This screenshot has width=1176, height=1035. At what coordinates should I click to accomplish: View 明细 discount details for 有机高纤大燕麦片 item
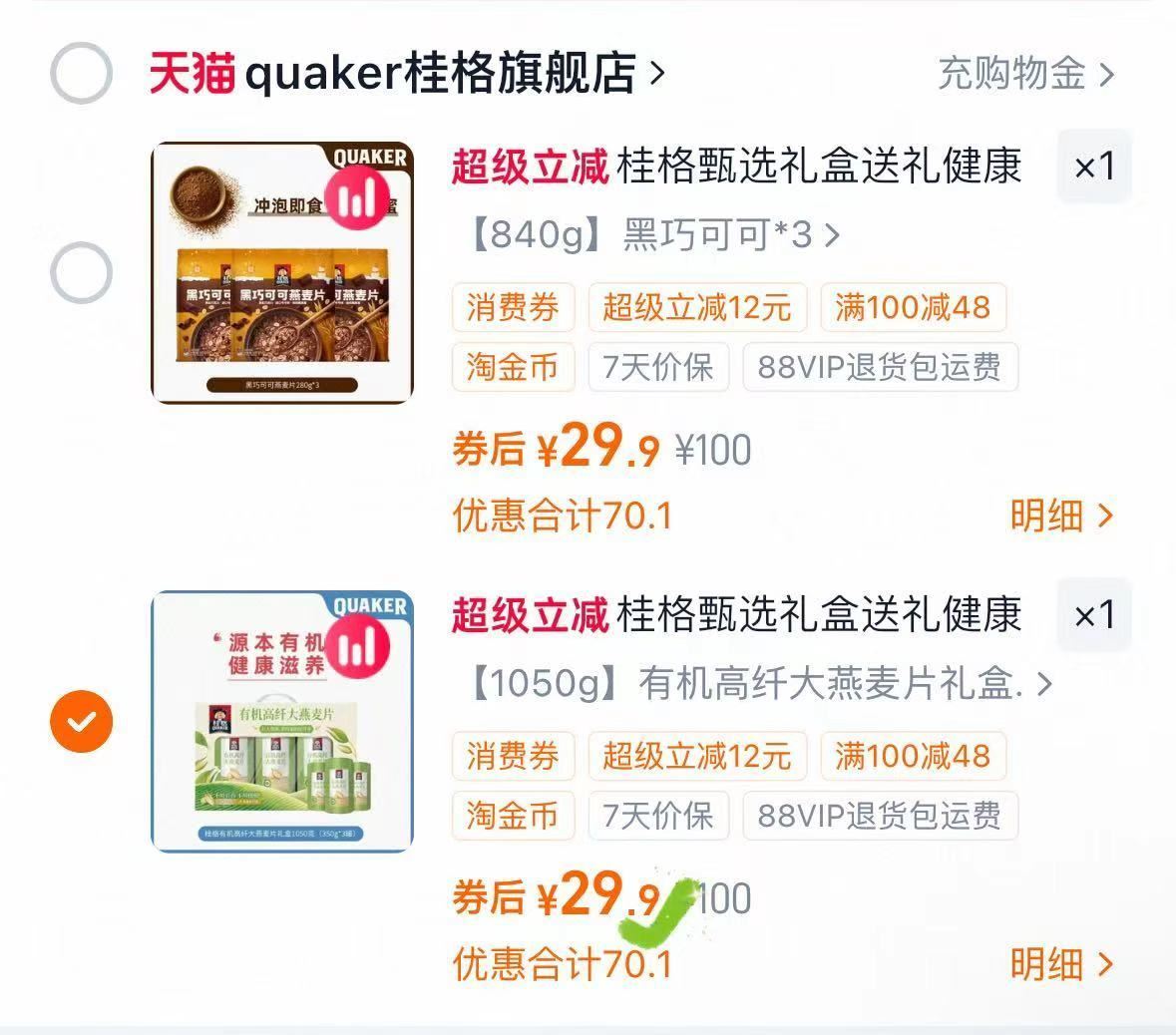tap(1060, 964)
